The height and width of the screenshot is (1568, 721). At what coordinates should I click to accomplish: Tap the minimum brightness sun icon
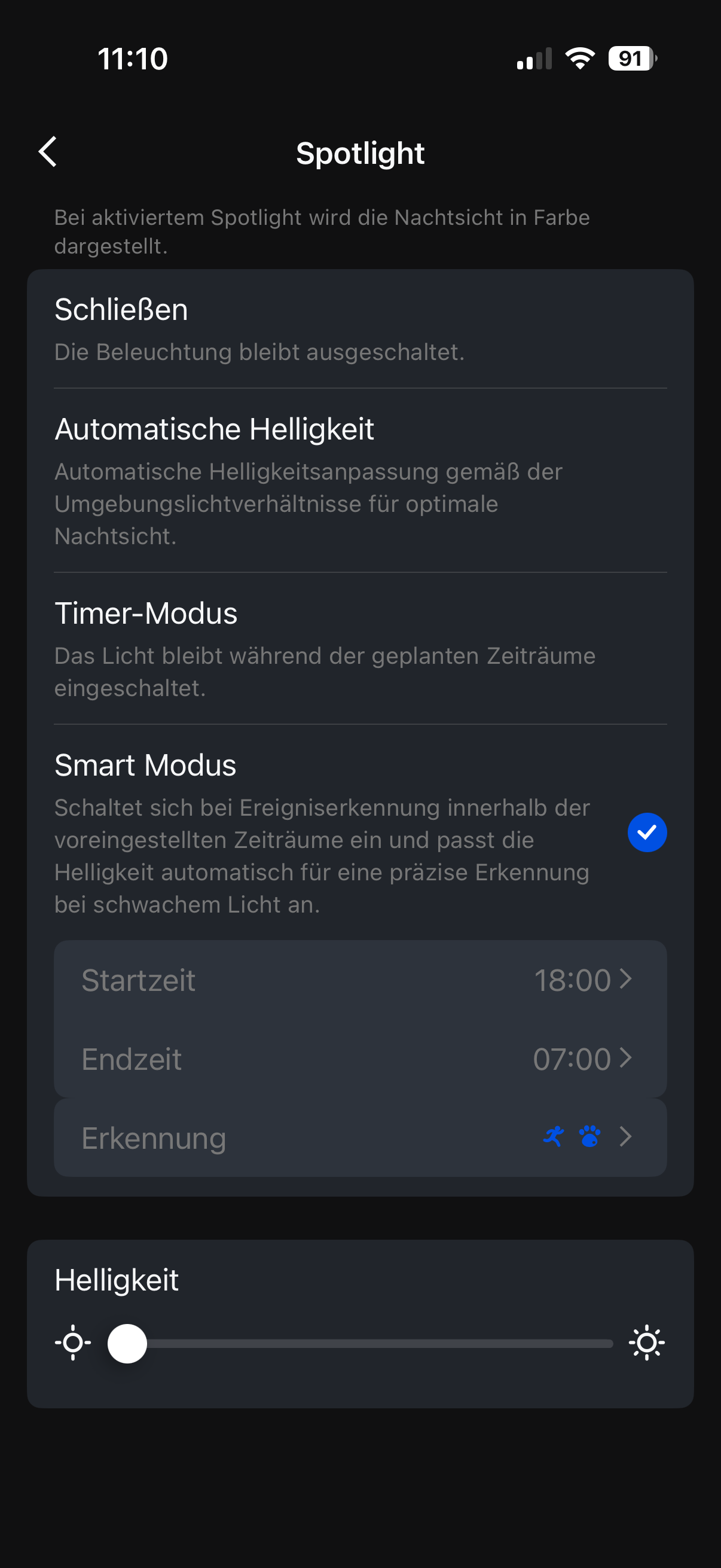73,1343
